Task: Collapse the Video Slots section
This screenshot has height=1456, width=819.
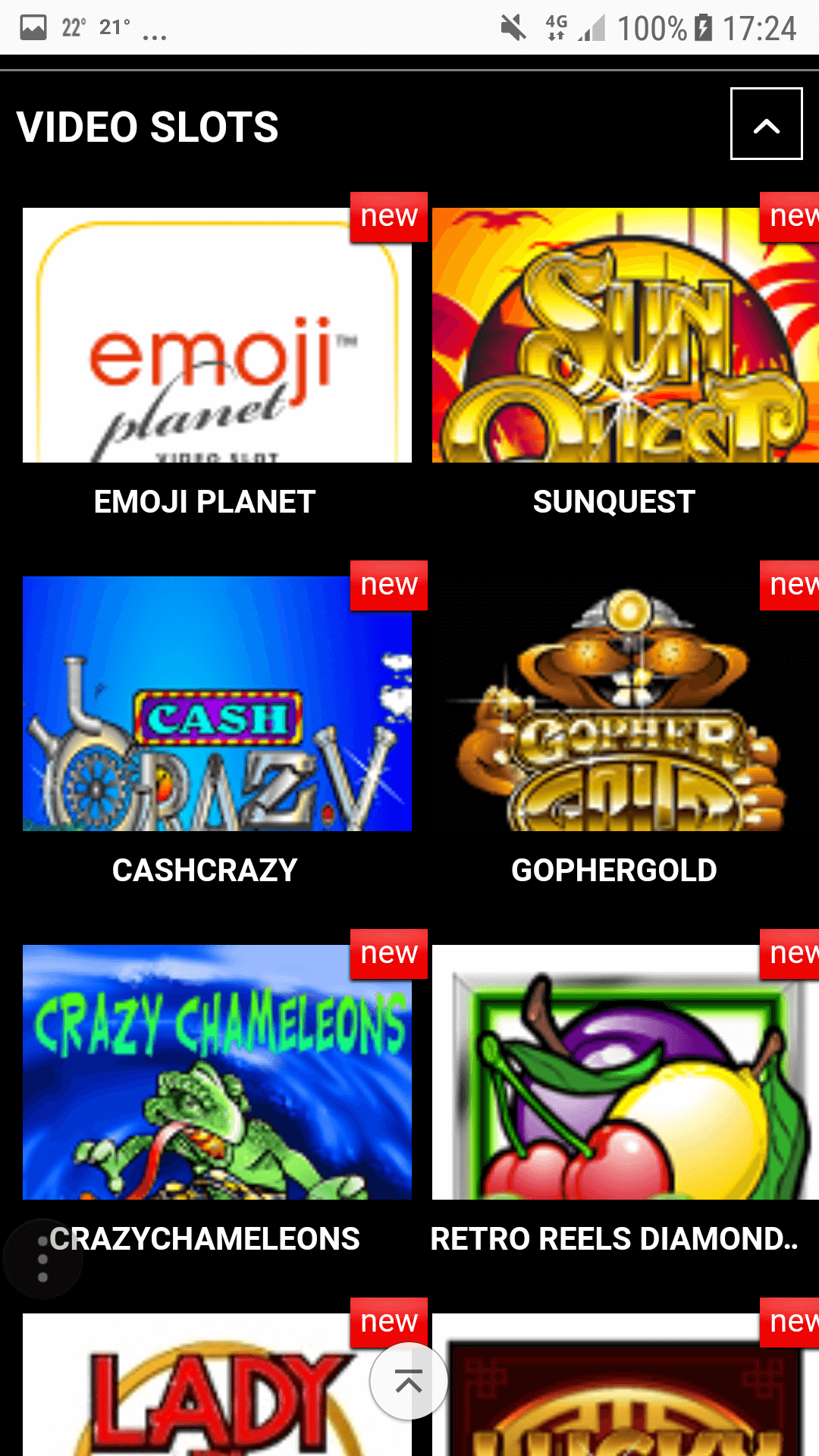Action: [766, 124]
